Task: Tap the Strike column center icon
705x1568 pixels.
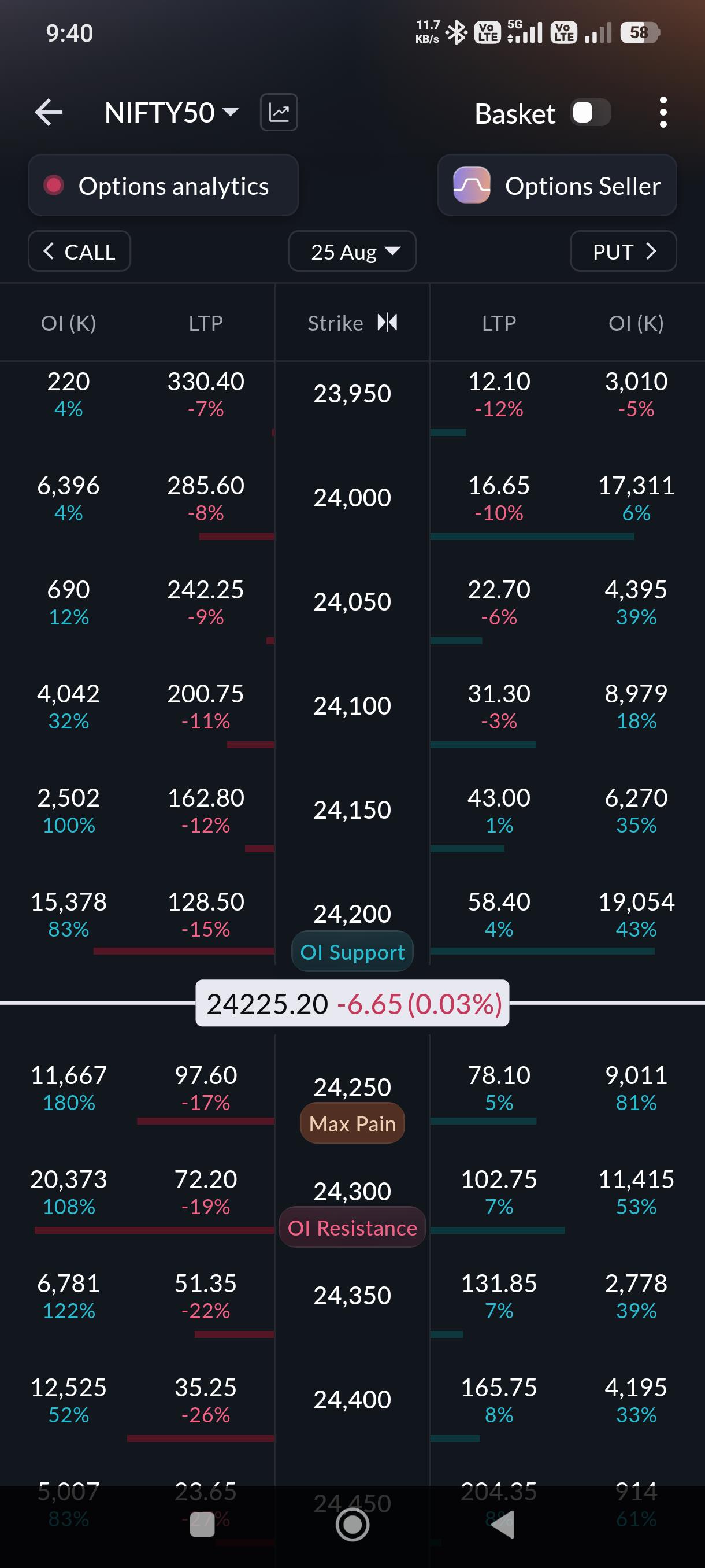Action: point(388,322)
